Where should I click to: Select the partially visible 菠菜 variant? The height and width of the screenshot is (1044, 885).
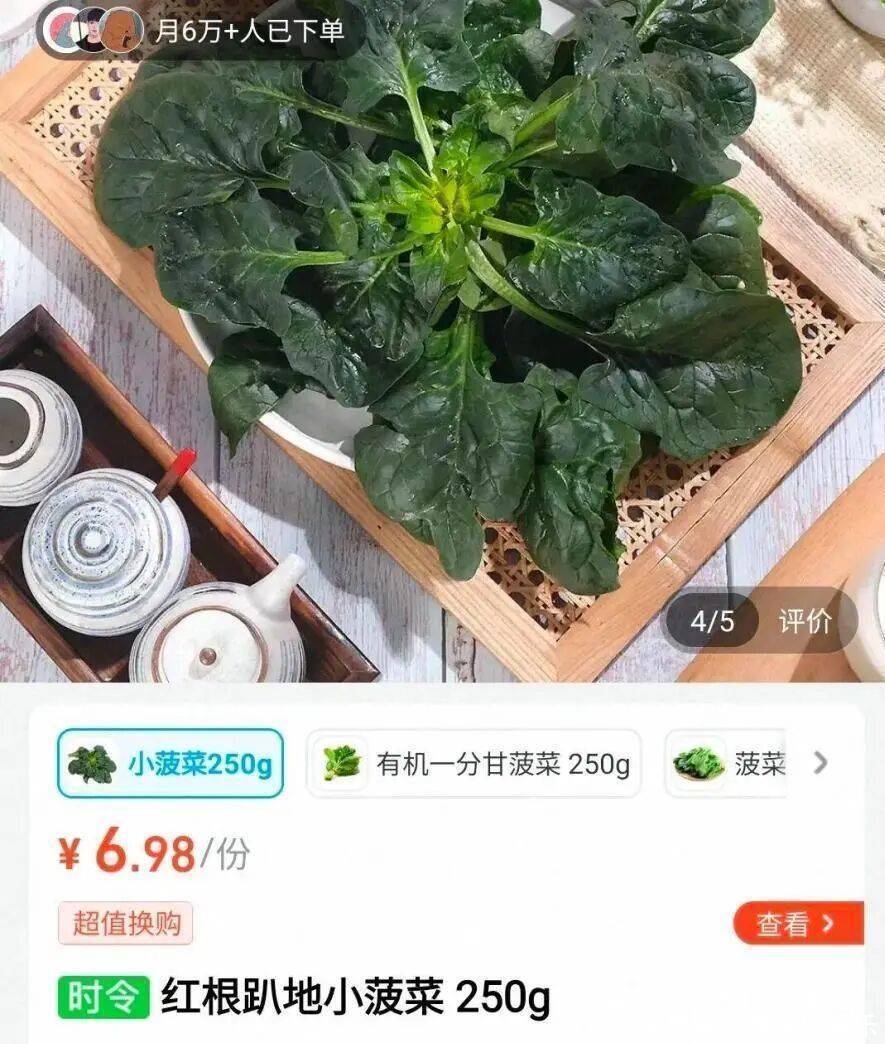[x=727, y=764]
